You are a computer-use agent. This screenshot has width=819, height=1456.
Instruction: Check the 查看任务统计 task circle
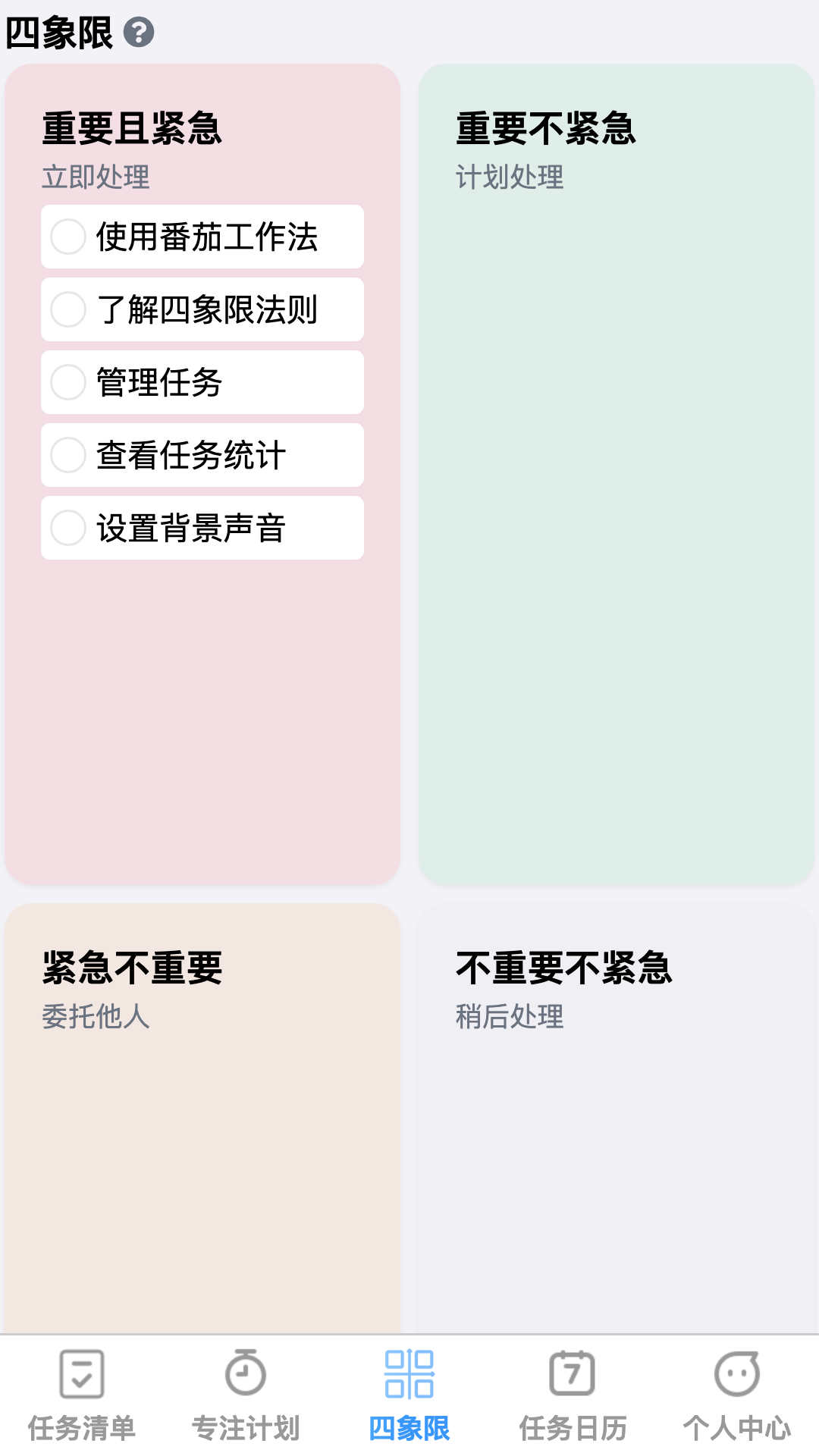[x=69, y=455]
